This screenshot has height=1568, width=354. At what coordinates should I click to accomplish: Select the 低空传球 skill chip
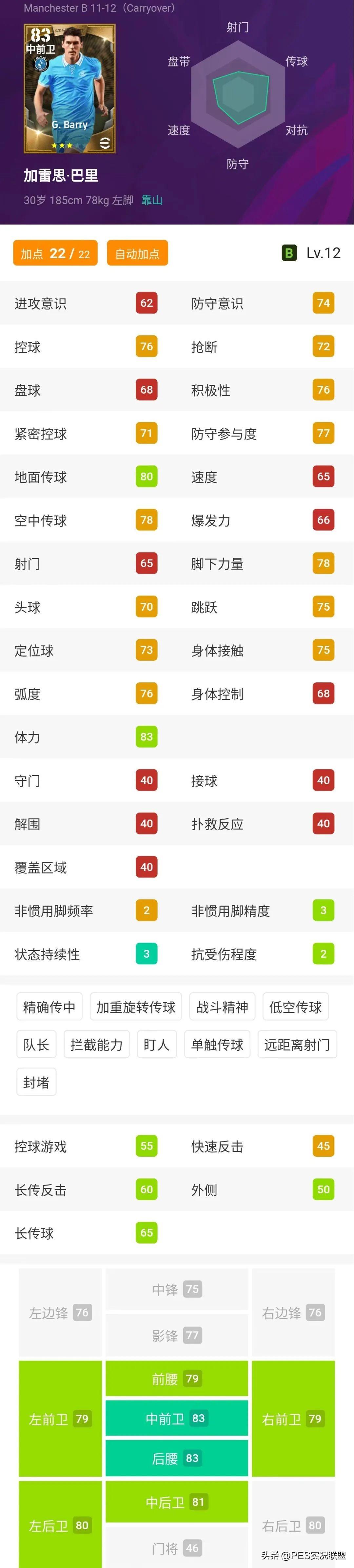click(296, 1008)
